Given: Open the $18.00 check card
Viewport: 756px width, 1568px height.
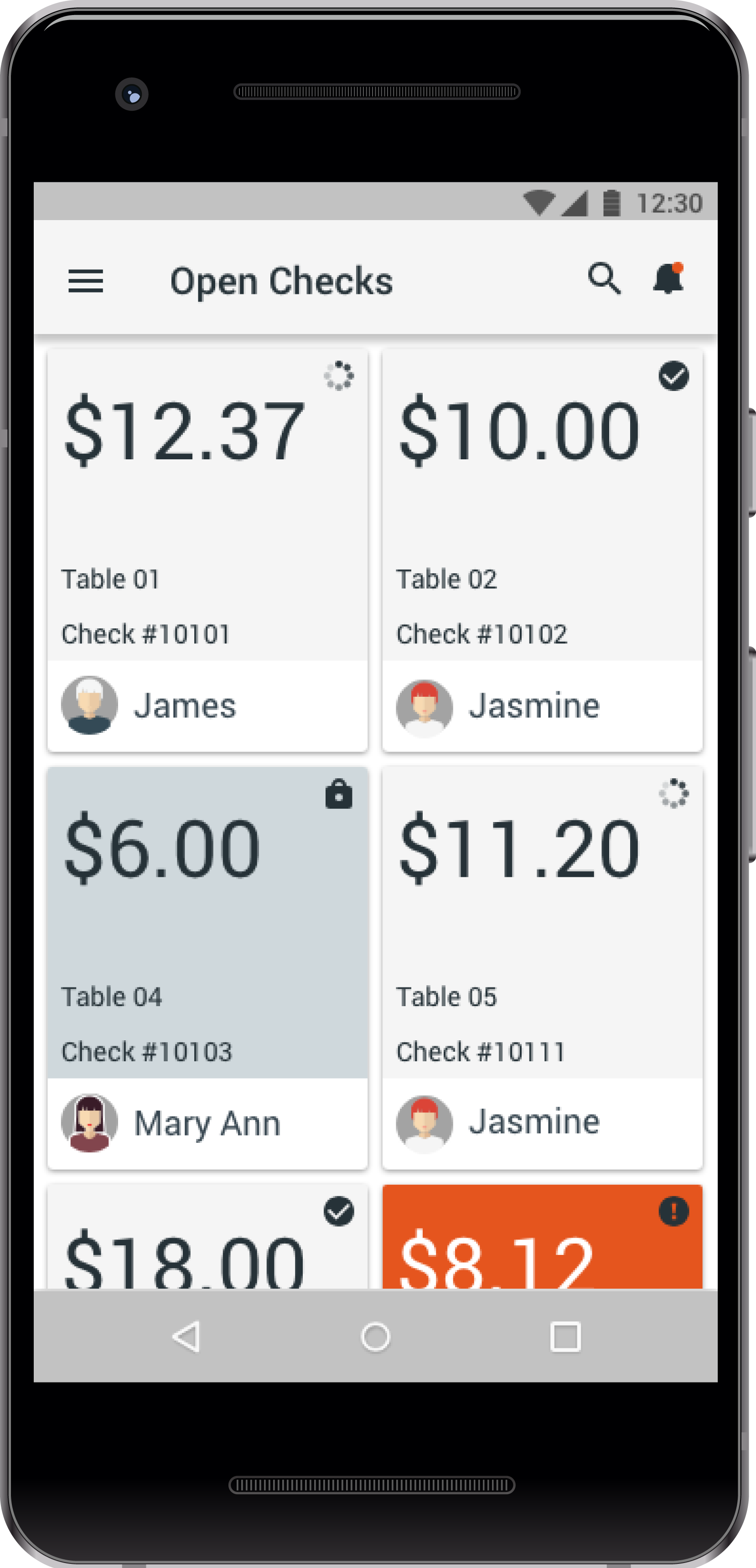Looking at the screenshot, I should (208, 1236).
